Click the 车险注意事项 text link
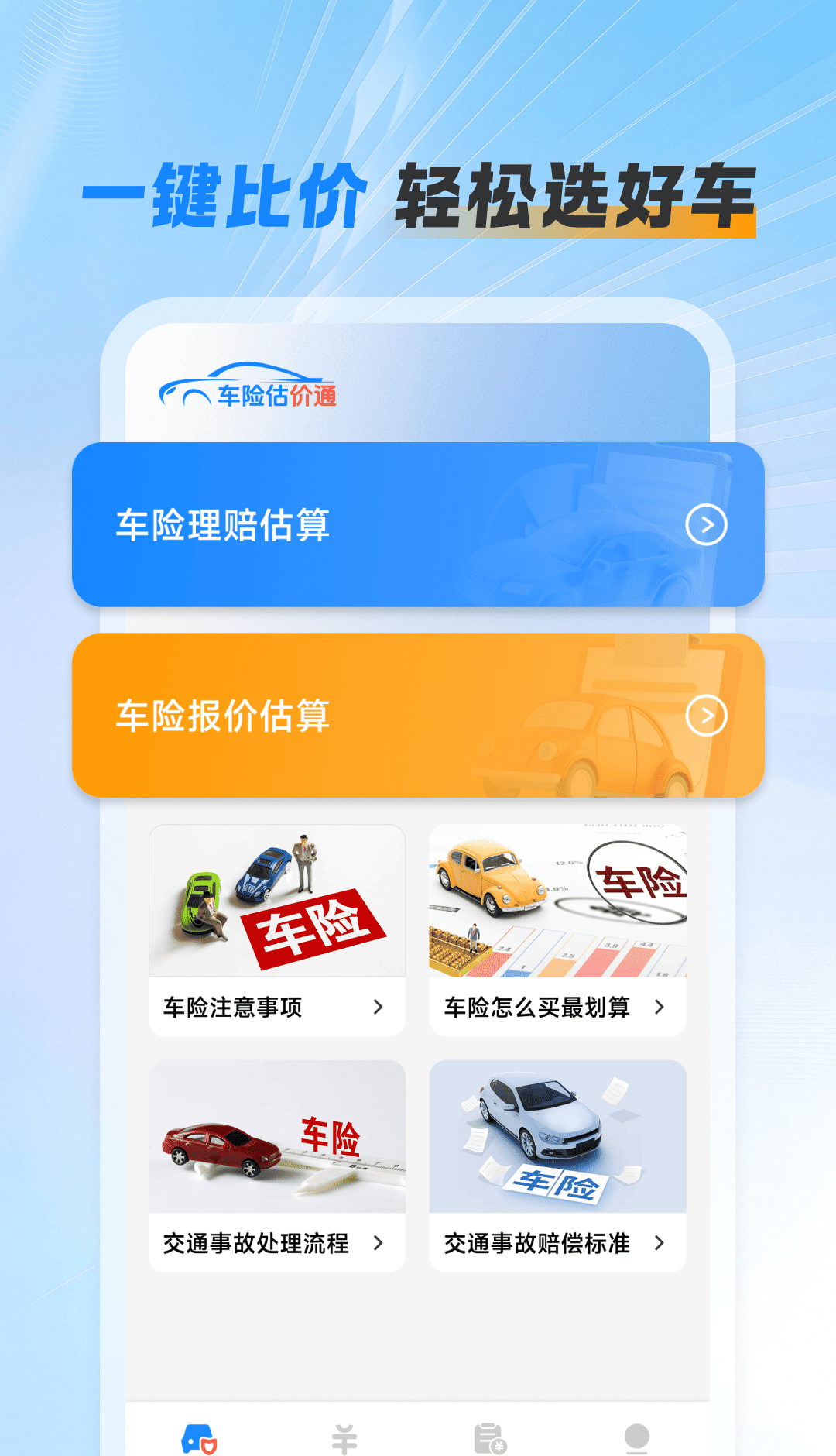The image size is (836, 1456). click(232, 1008)
